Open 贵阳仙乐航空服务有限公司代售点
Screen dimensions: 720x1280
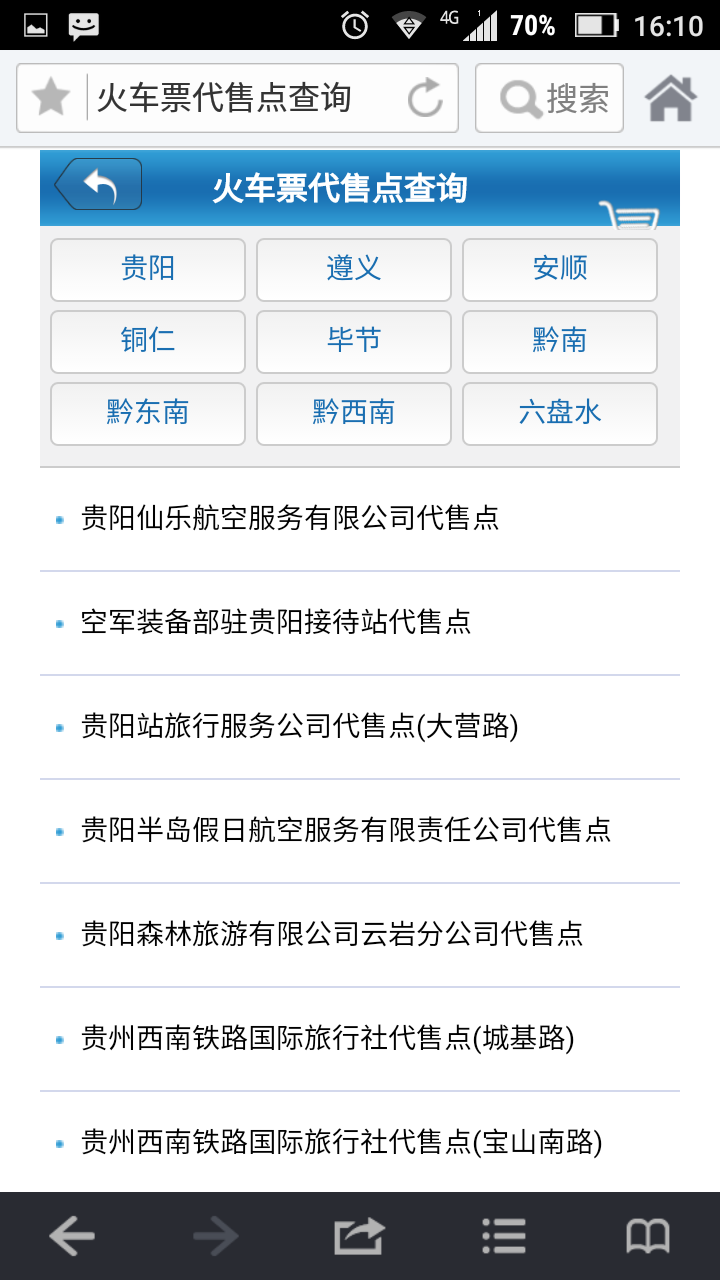(x=360, y=519)
